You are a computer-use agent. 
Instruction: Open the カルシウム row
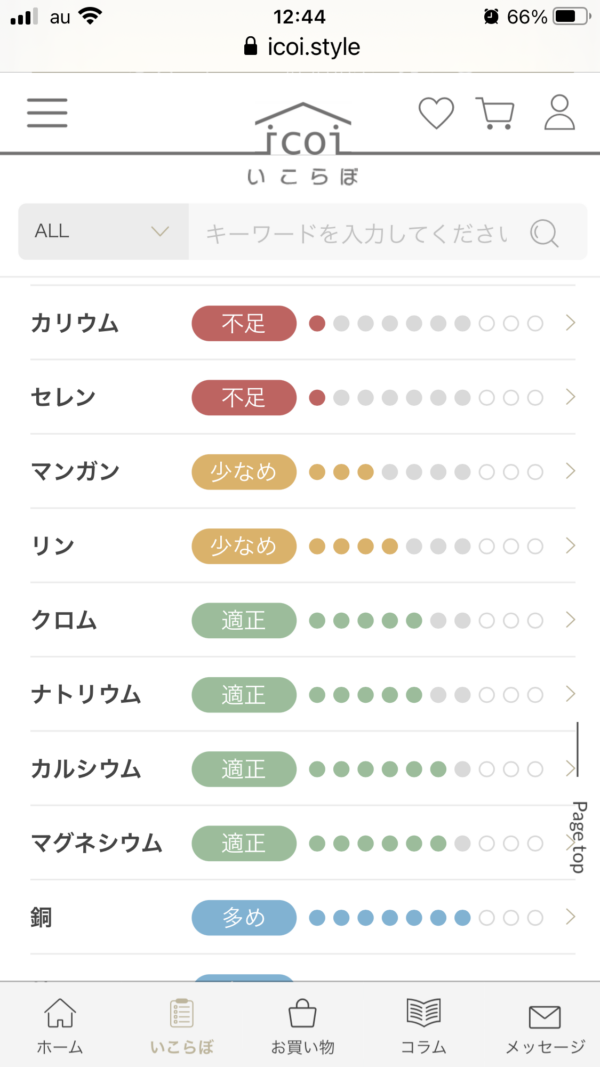[303, 769]
